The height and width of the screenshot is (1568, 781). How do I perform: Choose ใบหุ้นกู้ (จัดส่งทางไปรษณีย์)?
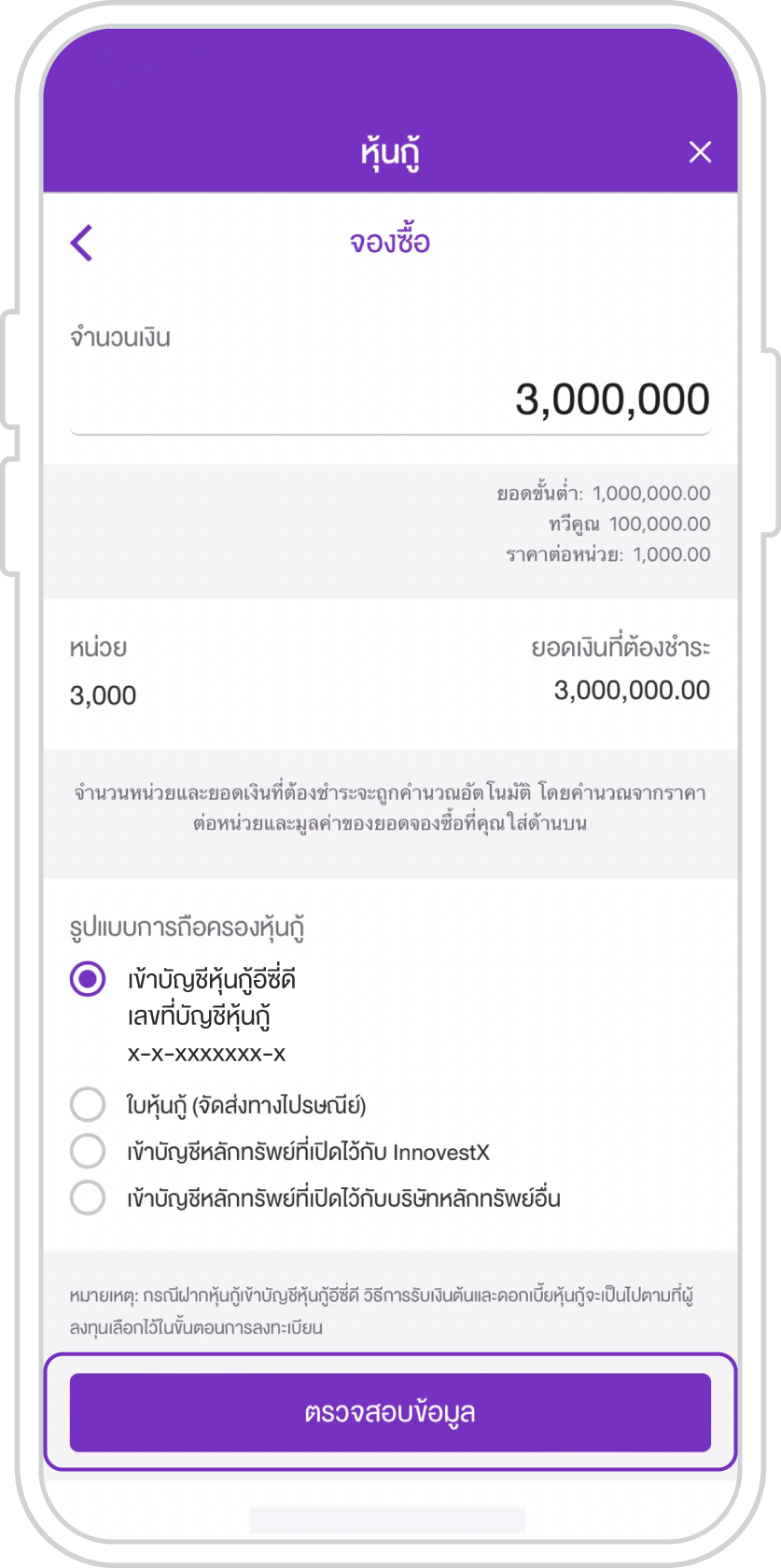[x=88, y=1104]
